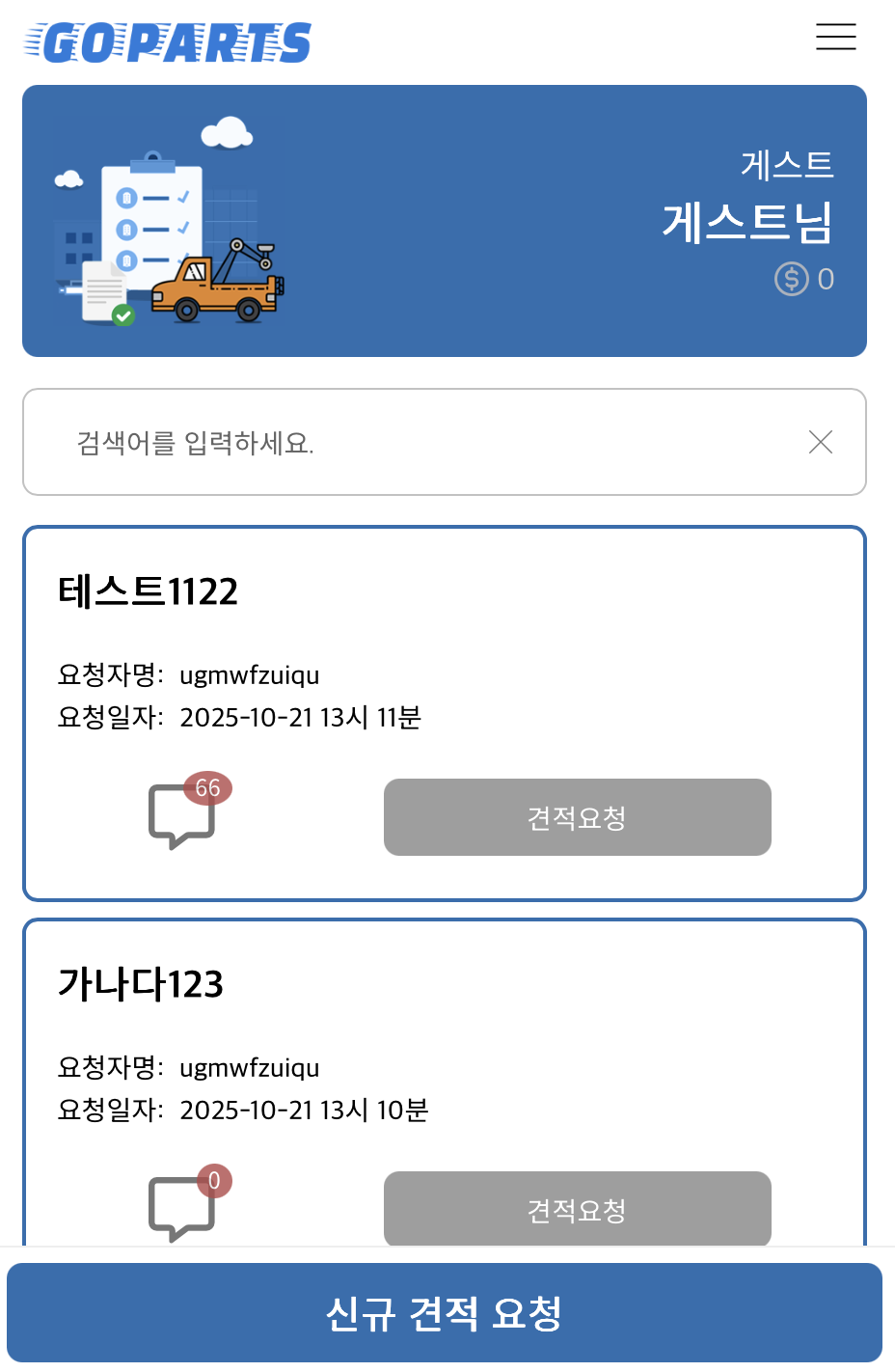Click the requester name ugmwfzuiqu on 테스트1122
Image resolution: width=895 pixels, height=1372 pixels.
(x=250, y=675)
